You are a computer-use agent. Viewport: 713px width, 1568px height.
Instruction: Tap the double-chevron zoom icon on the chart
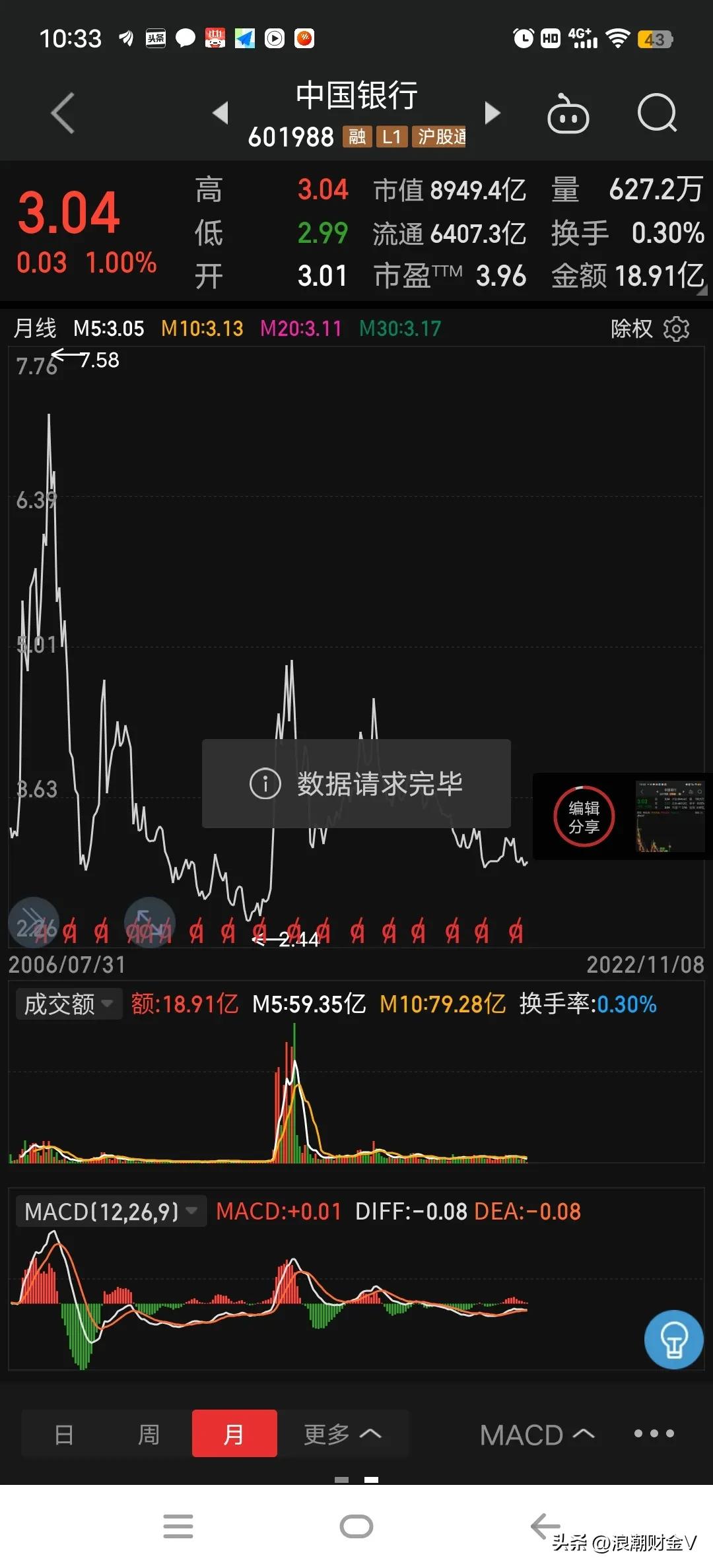(34, 923)
